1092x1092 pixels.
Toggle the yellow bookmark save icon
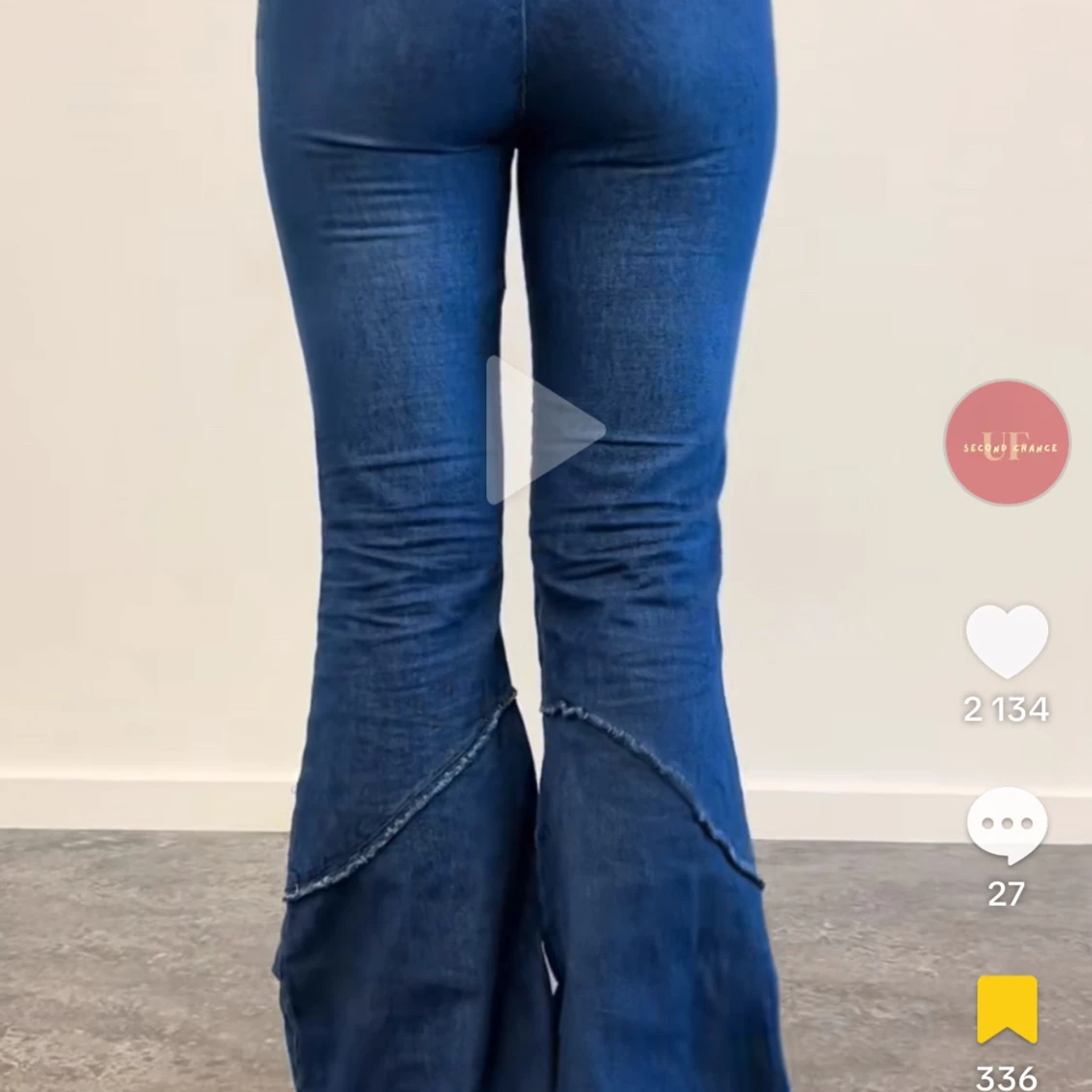[x=1007, y=1009]
